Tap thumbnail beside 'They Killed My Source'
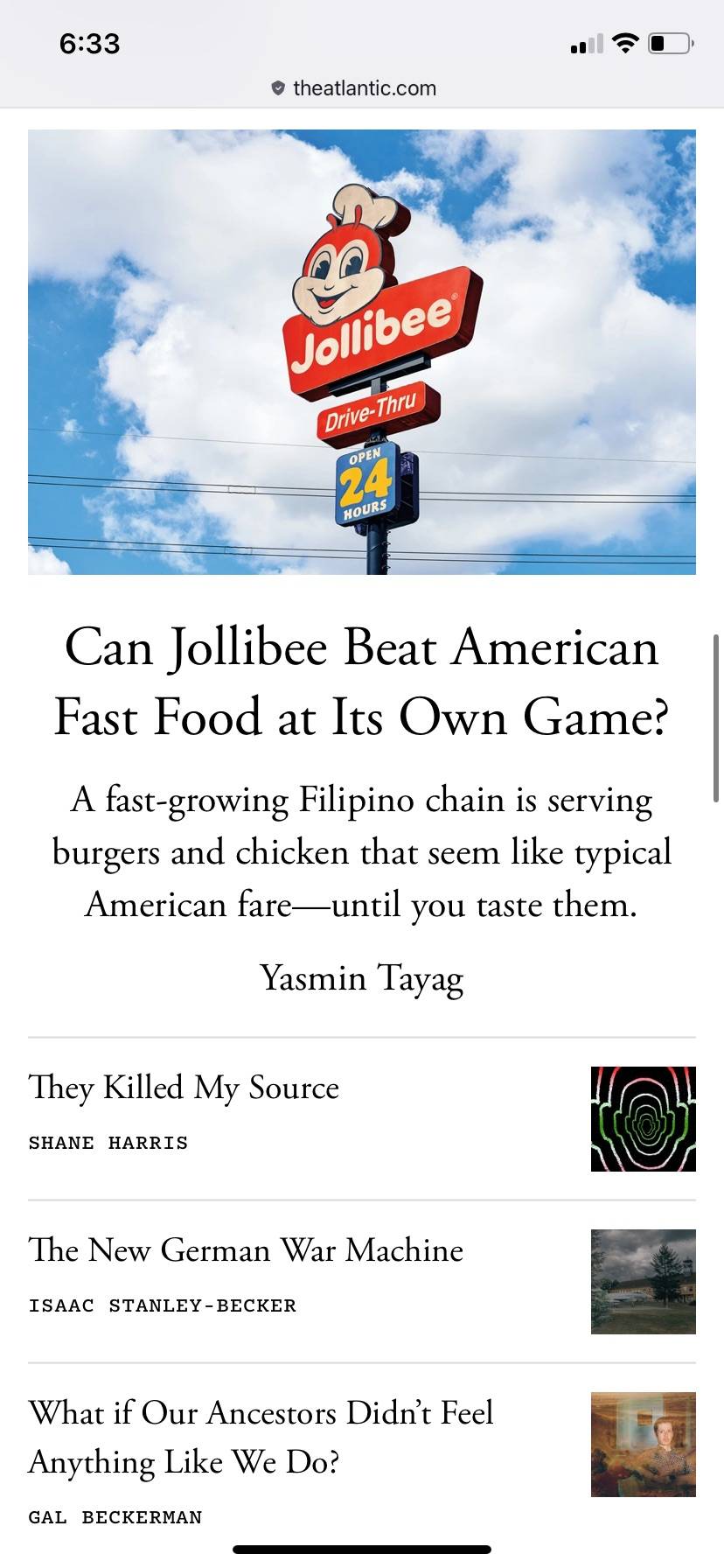Screen dimensions: 724x1568 pyautogui.click(x=644, y=1119)
